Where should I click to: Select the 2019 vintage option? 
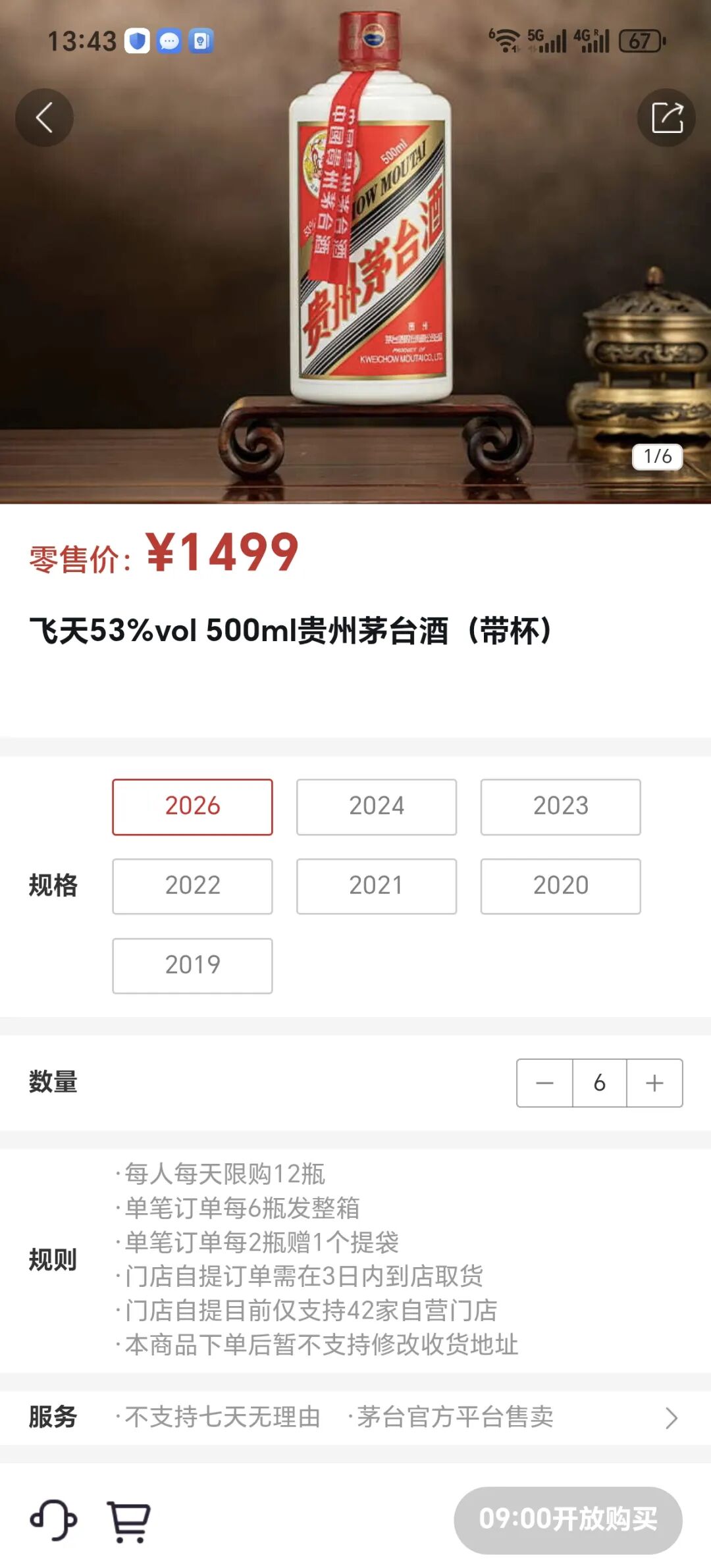tap(192, 965)
